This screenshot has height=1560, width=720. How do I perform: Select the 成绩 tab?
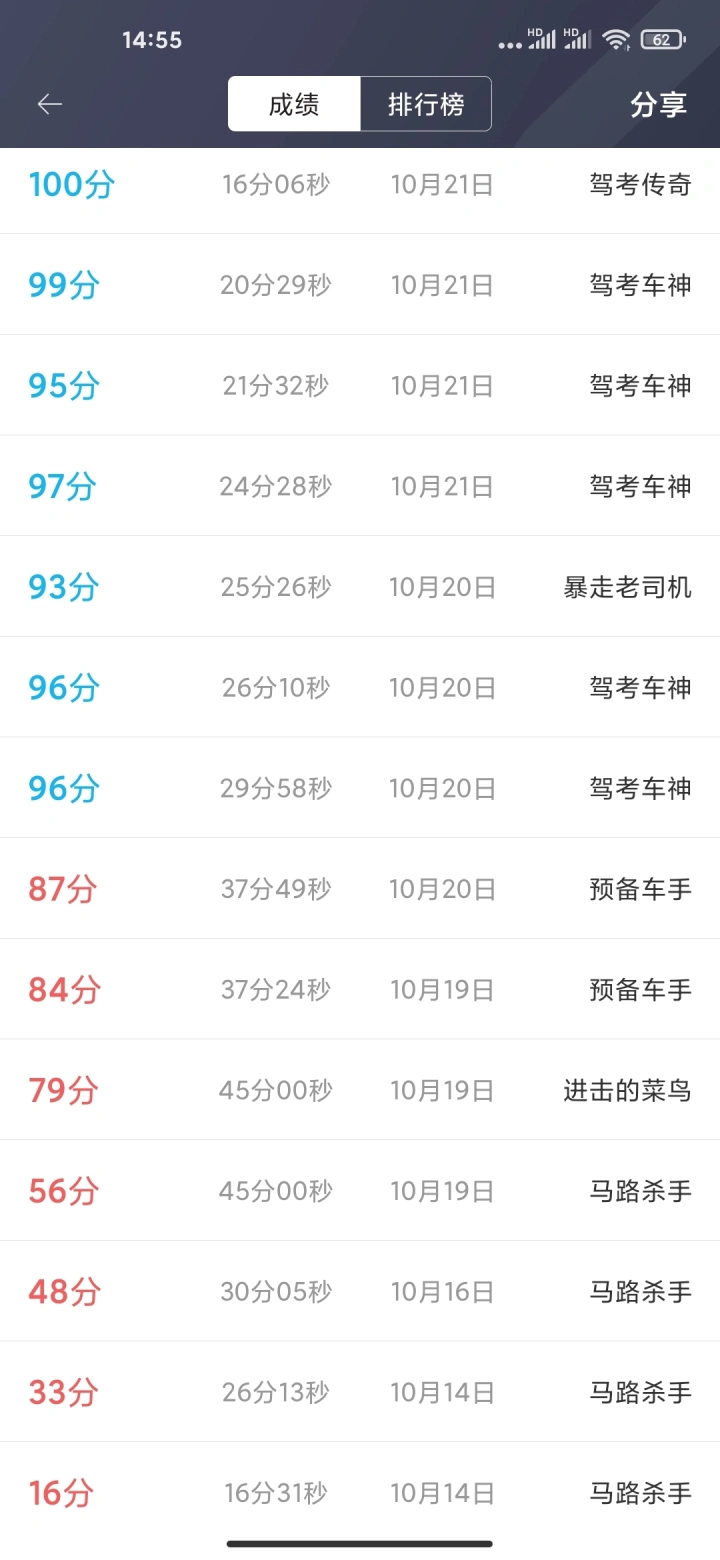(294, 104)
